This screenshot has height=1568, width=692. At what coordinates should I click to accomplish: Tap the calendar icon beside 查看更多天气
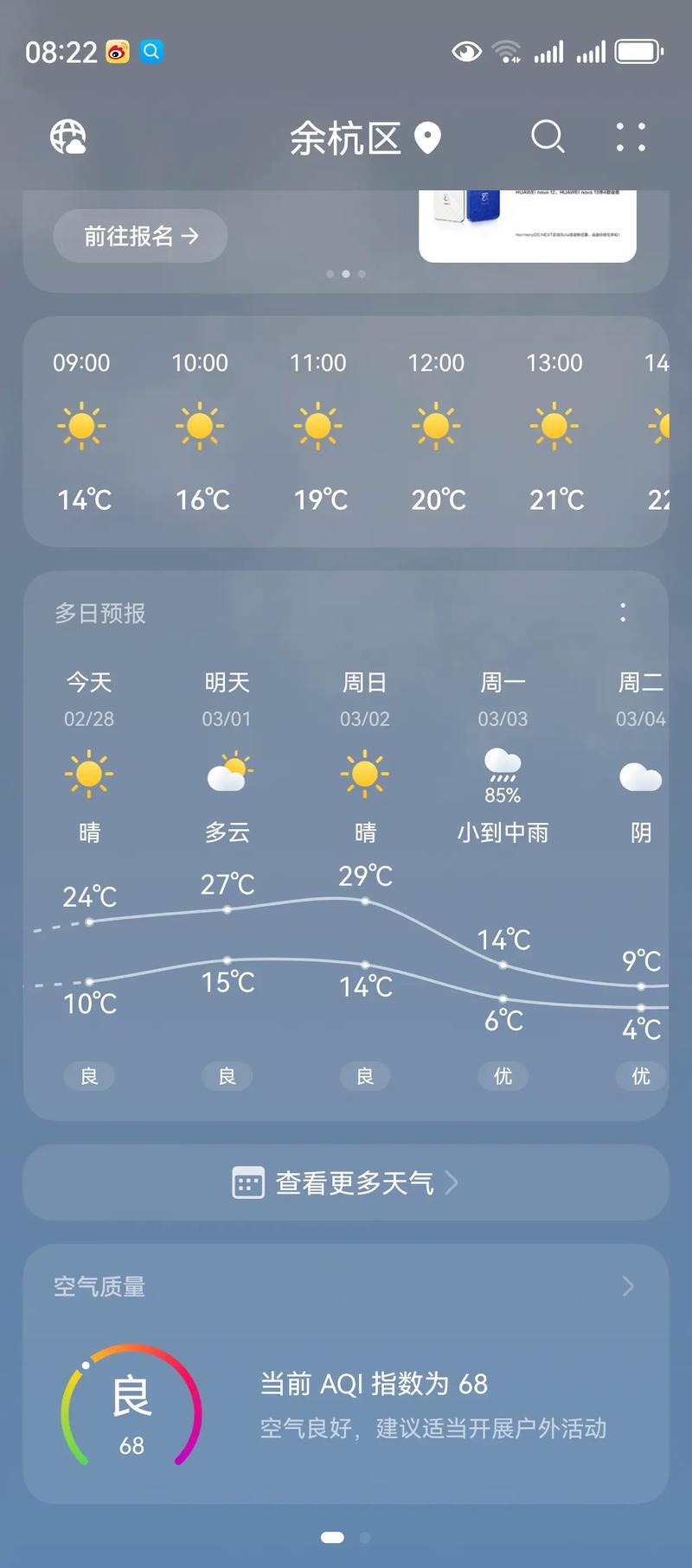248,1182
